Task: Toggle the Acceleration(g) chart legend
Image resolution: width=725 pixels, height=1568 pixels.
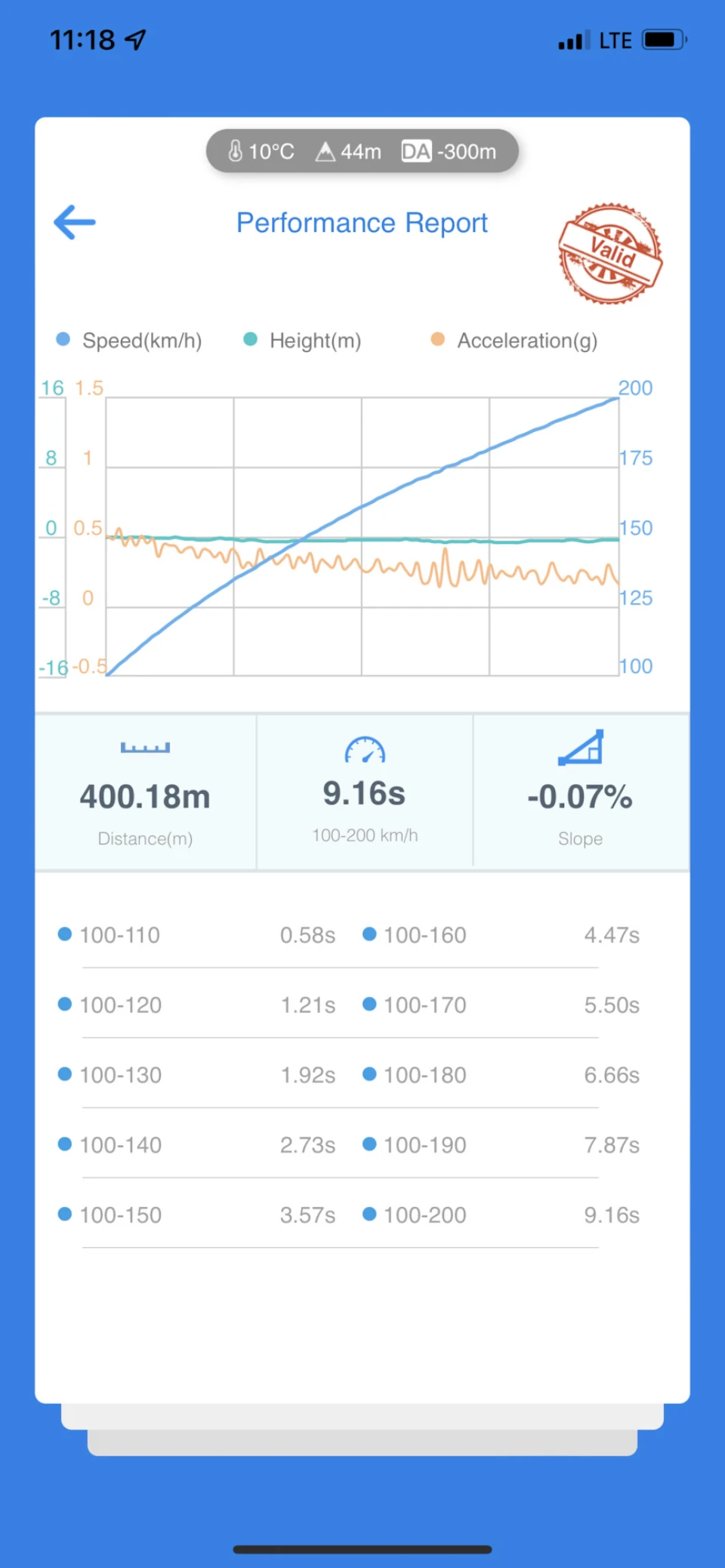Action: point(514,341)
